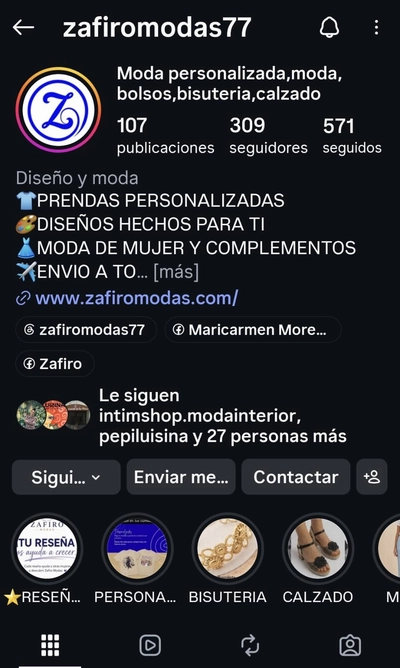Tap the Sigui... following dropdown button
Screen dimensions: 400x668
[x=66, y=477]
